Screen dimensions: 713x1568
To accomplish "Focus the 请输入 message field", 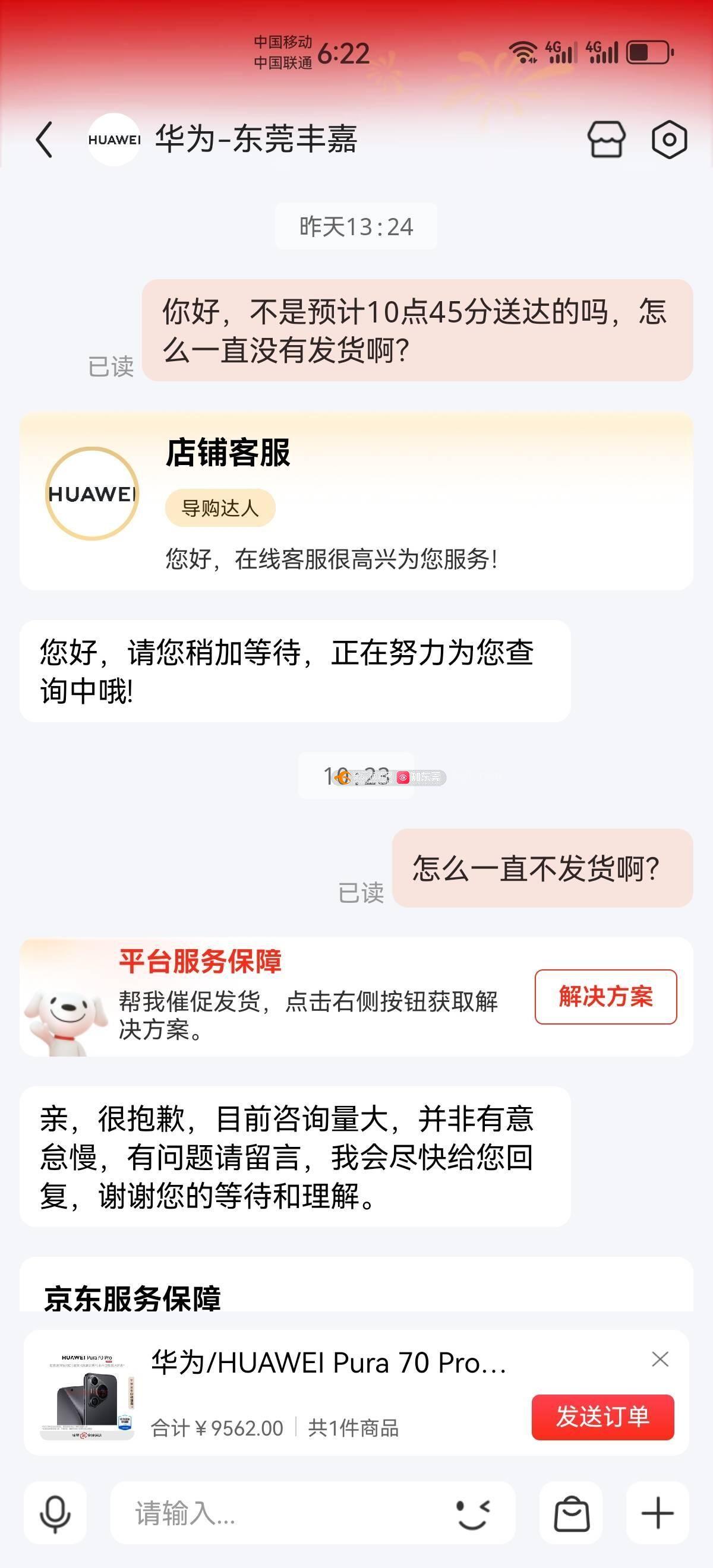I will tap(286, 1513).
